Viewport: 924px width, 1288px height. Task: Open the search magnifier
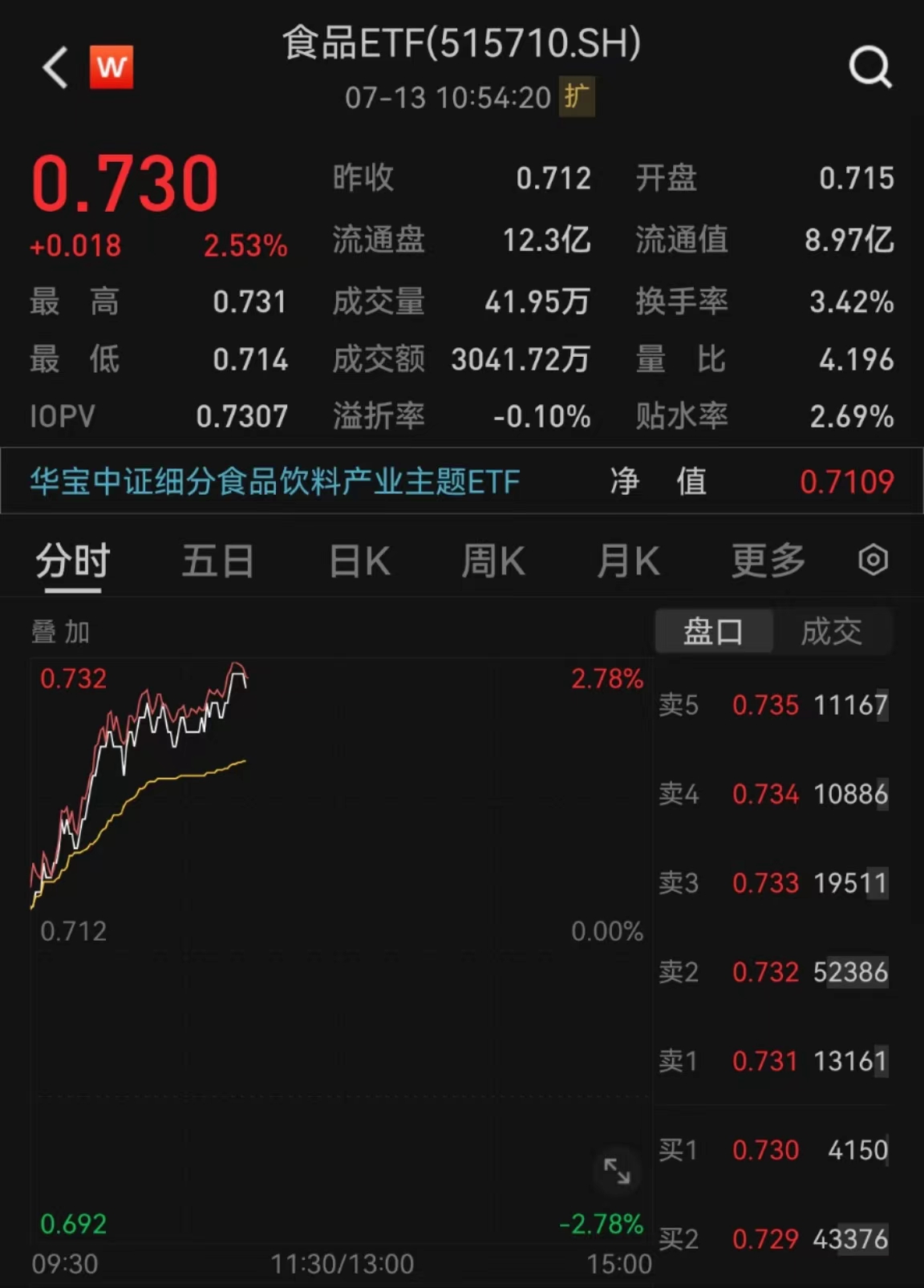(x=870, y=67)
